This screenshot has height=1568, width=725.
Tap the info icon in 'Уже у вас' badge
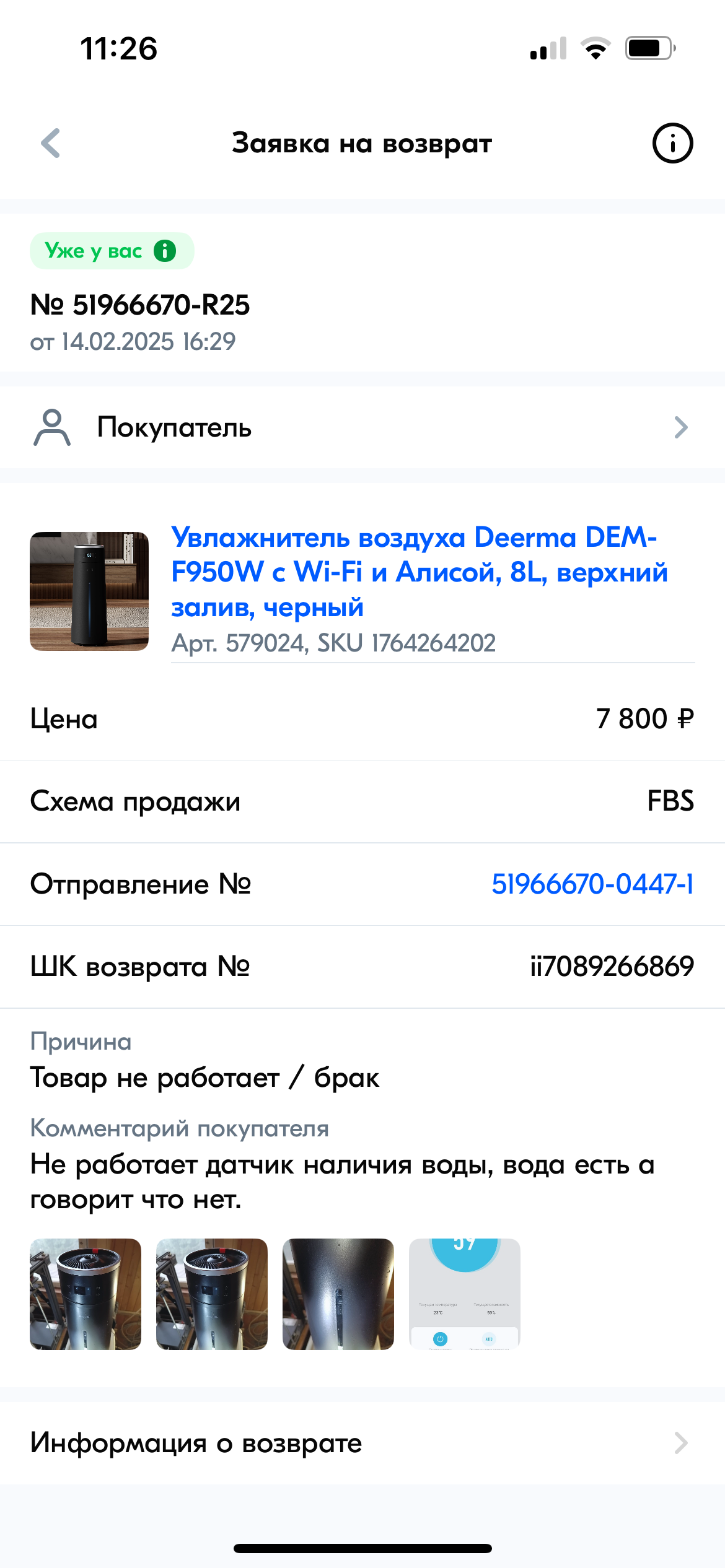[165, 251]
